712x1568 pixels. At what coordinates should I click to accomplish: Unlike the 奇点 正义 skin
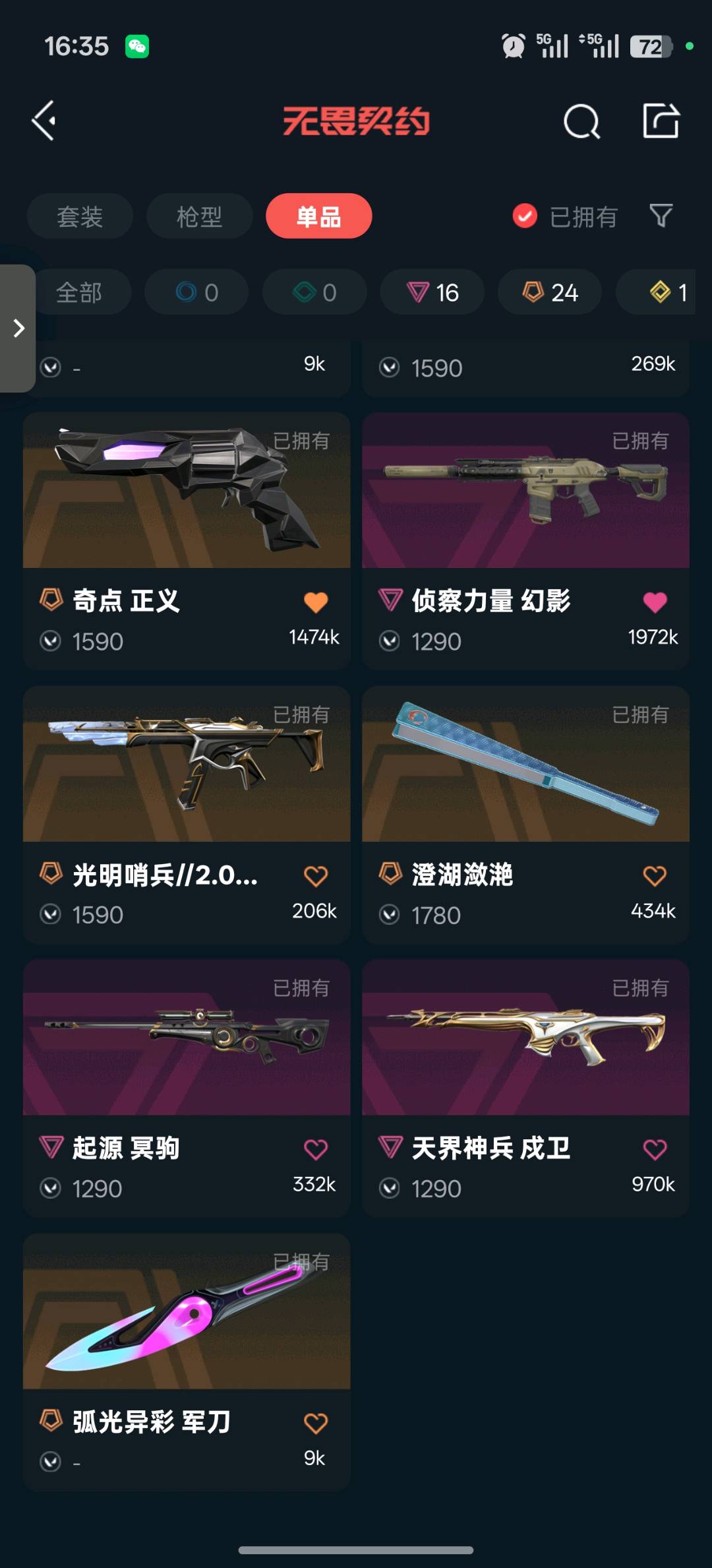coord(316,602)
